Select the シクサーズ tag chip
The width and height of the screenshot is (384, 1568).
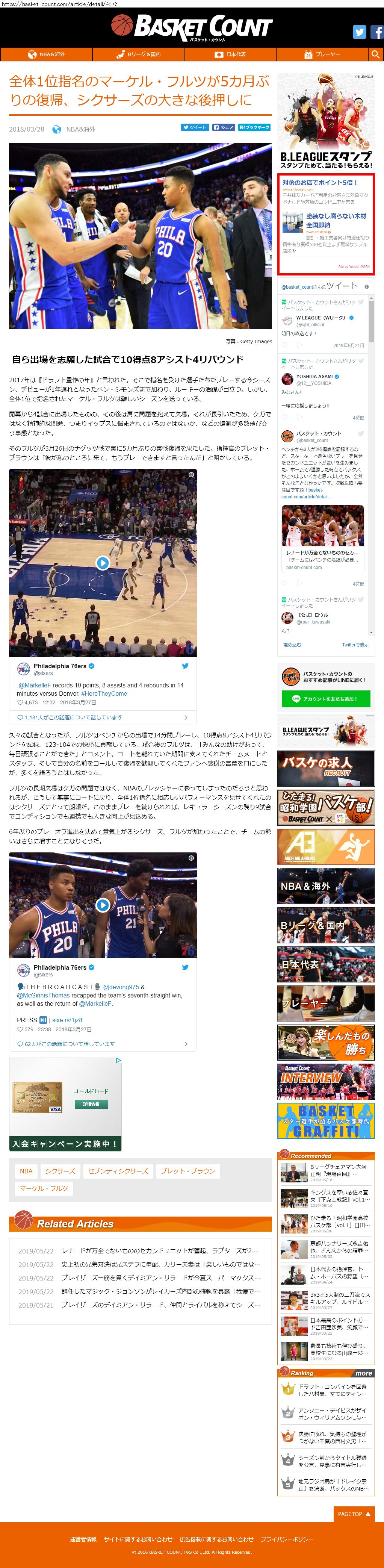60,1170
